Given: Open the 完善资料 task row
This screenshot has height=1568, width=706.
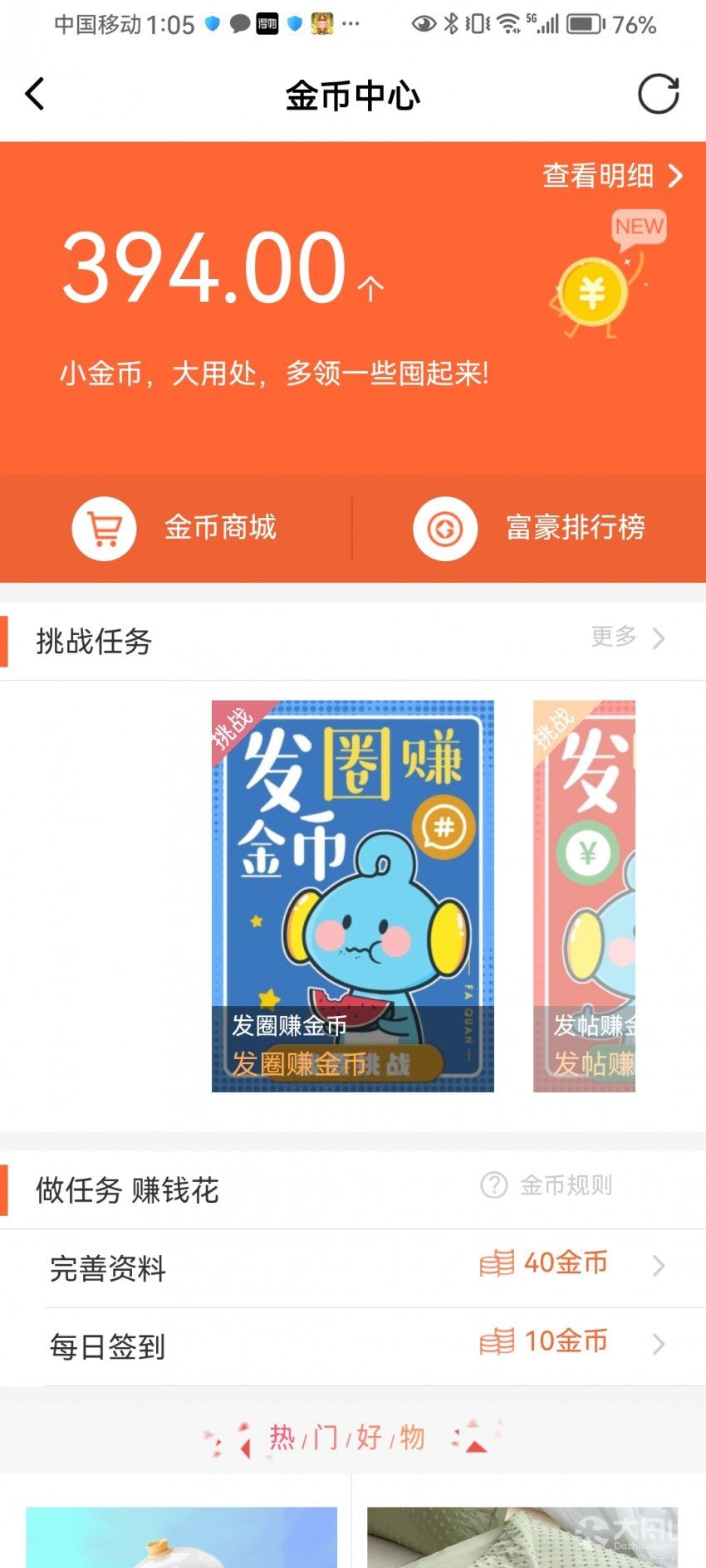Looking at the screenshot, I should (x=353, y=1268).
